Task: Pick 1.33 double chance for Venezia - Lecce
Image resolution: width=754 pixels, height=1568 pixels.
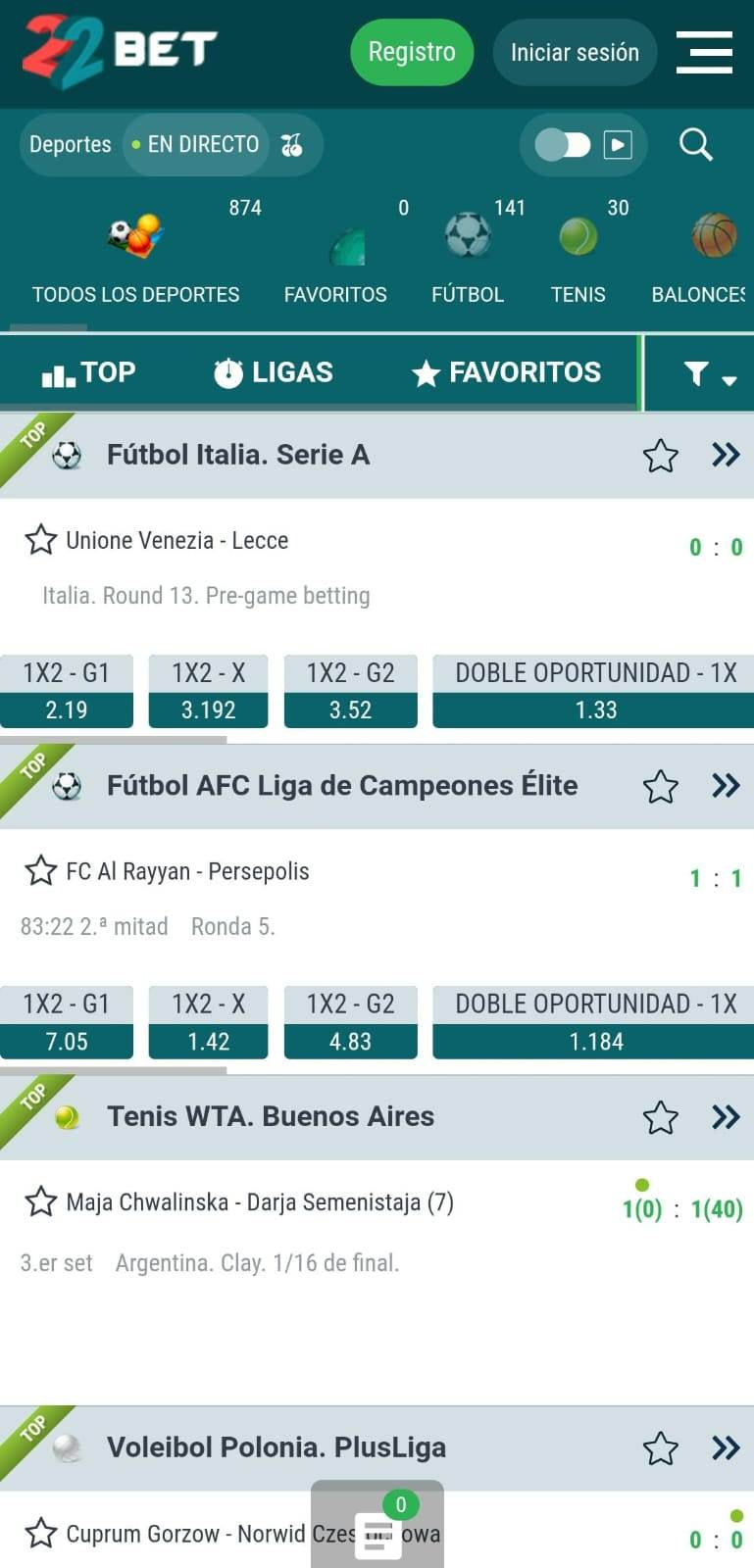Action: click(x=595, y=691)
